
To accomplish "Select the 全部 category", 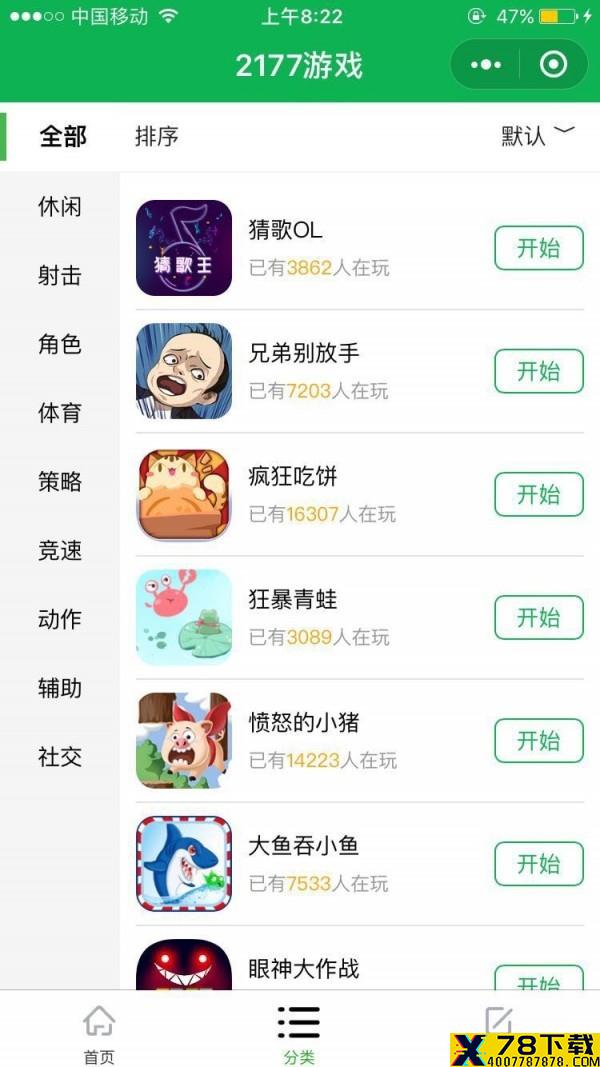I will (63, 136).
